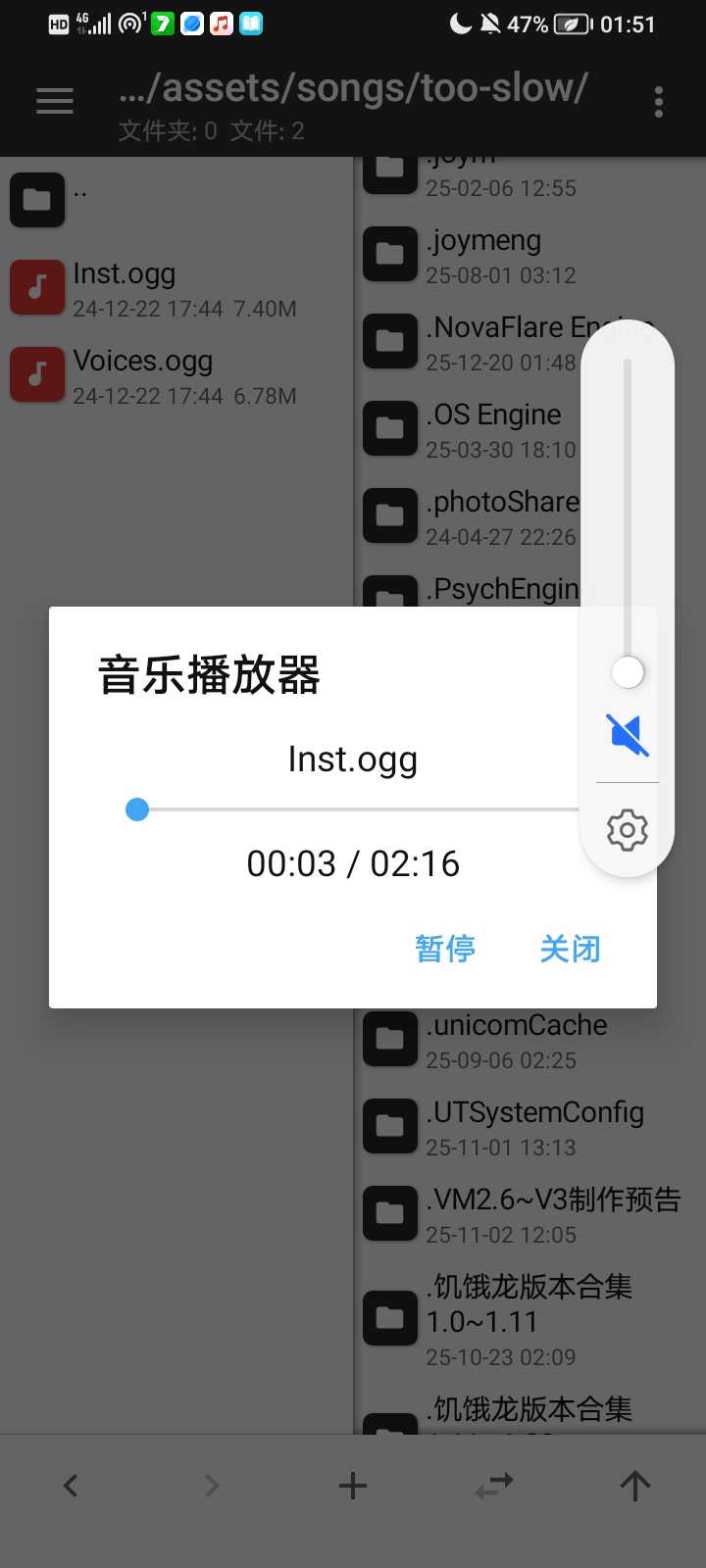This screenshot has width=706, height=1568.
Task: Tap the playback seek bar for Inst.ogg
Action: click(353, 809)
